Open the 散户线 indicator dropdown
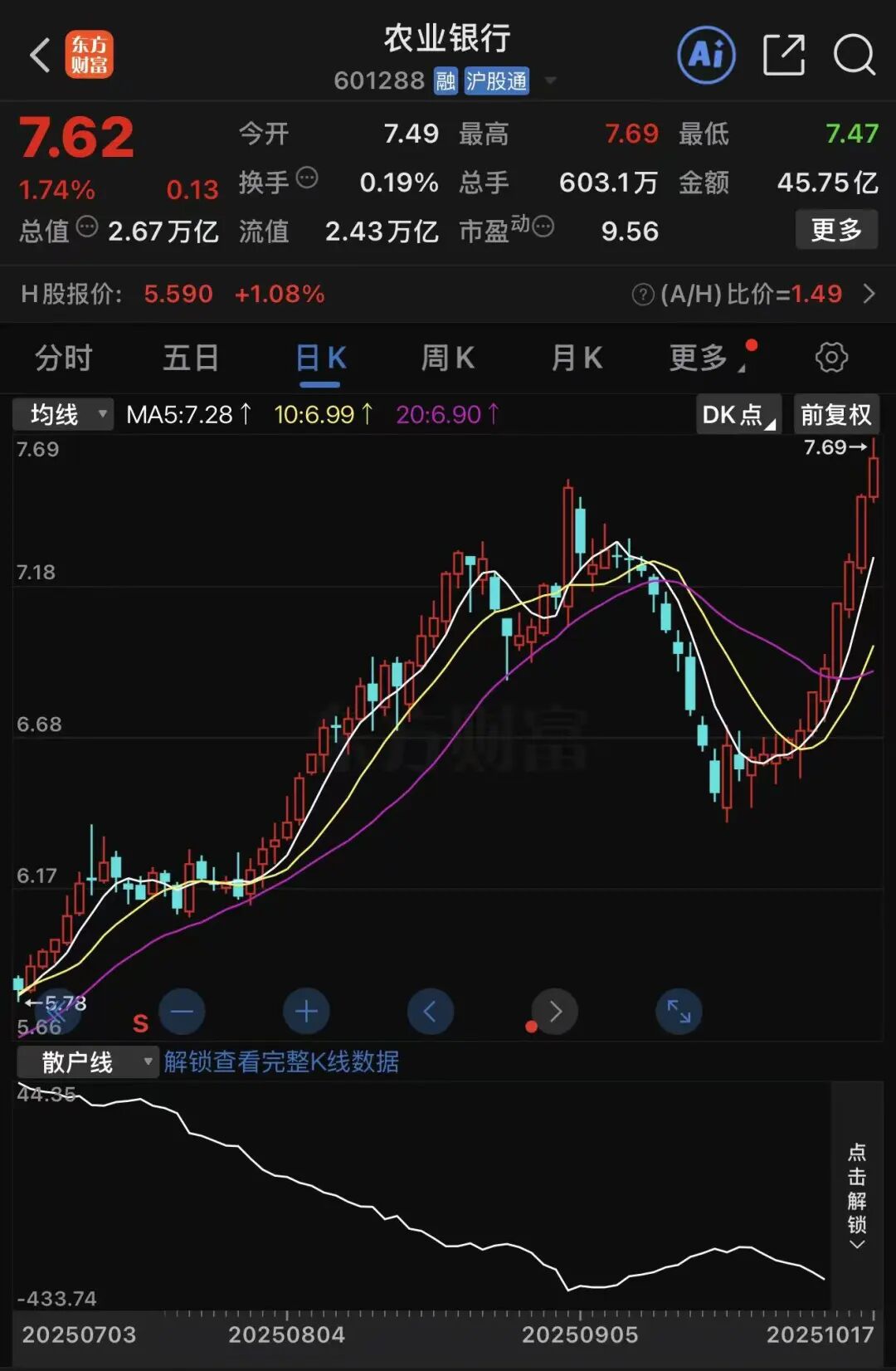Viewport: 896px width, 1371px height. (87, 1061)
